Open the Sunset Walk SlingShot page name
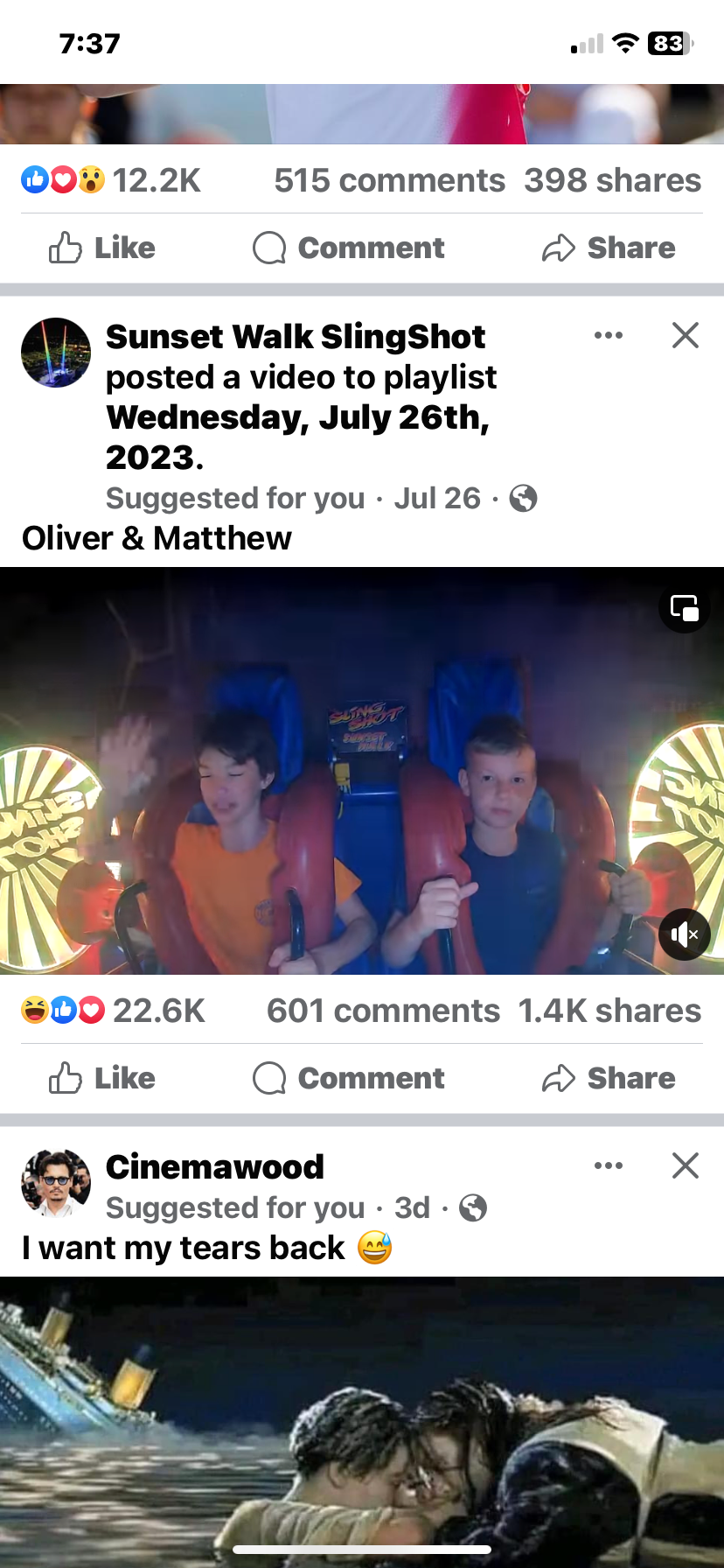The width and height of the screenshot is (724, 1568). (x=296, y=337)
